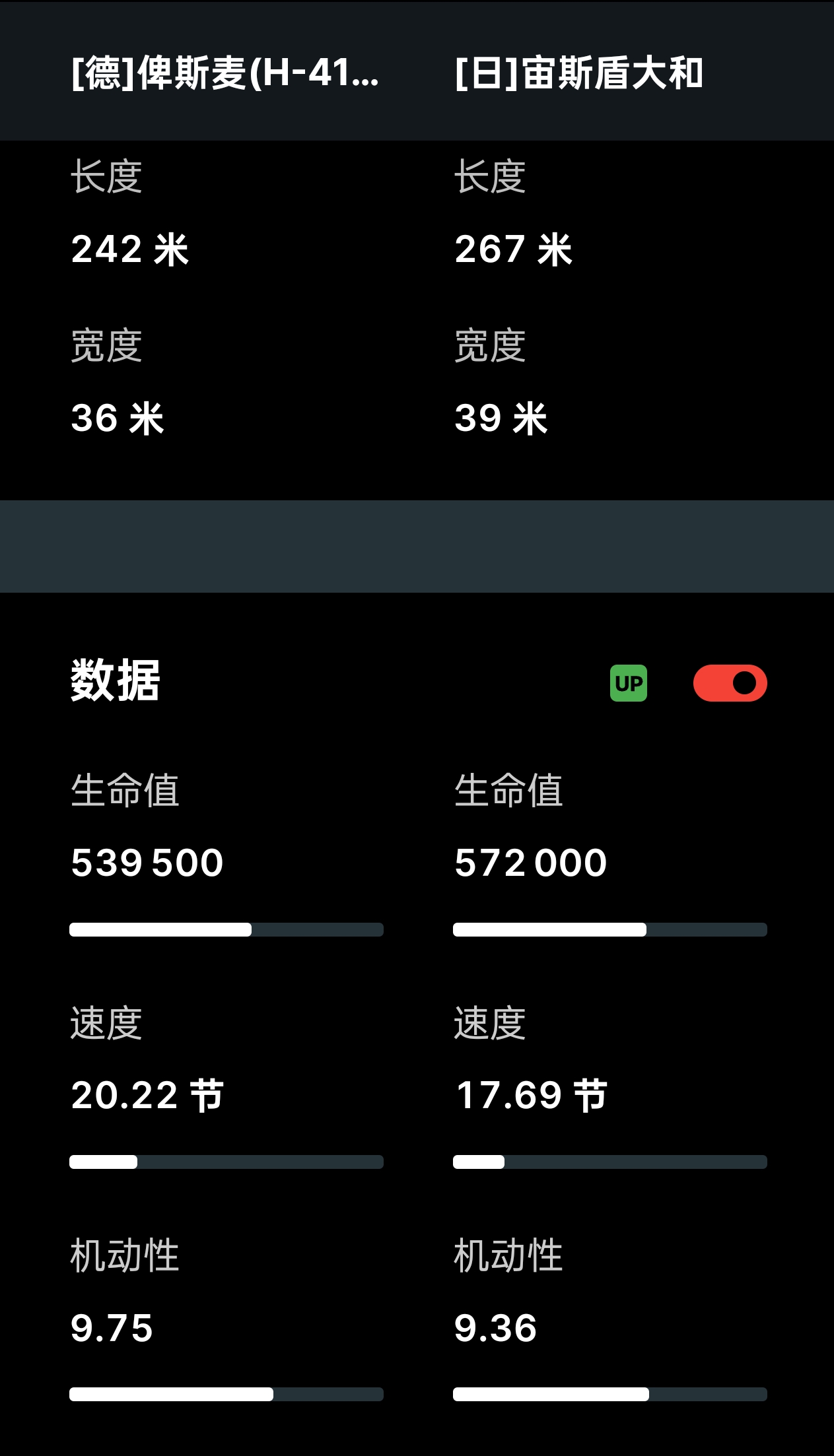Tap the green UP badge
Image resolution: width=834 pixels, height=1456 pixels.
click(629, 683)
